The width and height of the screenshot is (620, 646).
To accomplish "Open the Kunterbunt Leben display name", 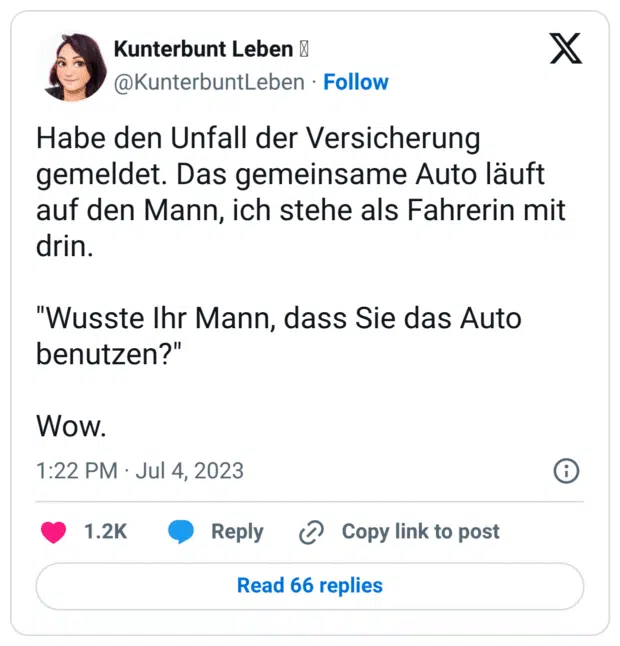I will point(203,48).
